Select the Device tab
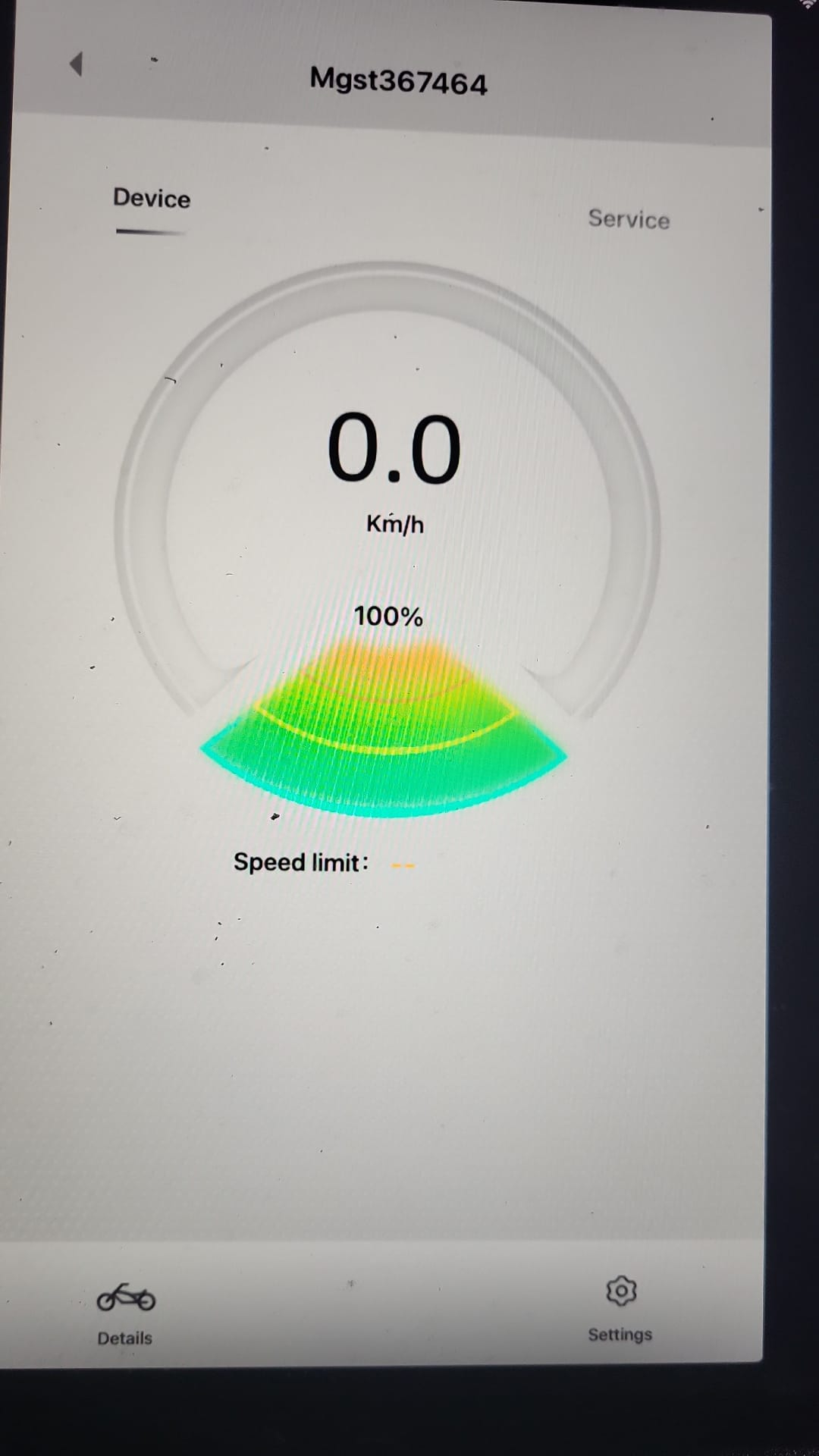The image size is (819, 1456). coord(152,199)
